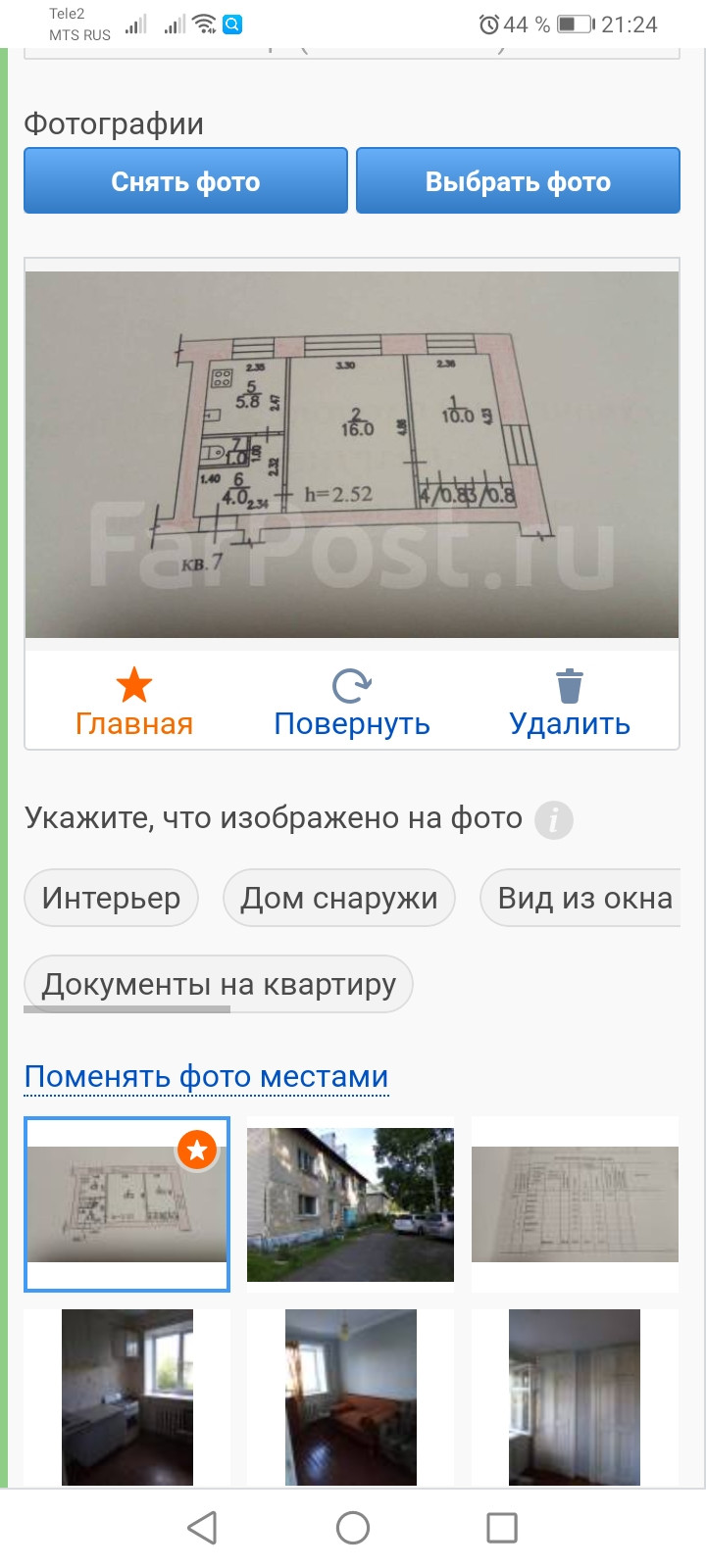Select the white wardrobe photo thumbnail
Screen dimensions: 706x1568
(575, 1396)
